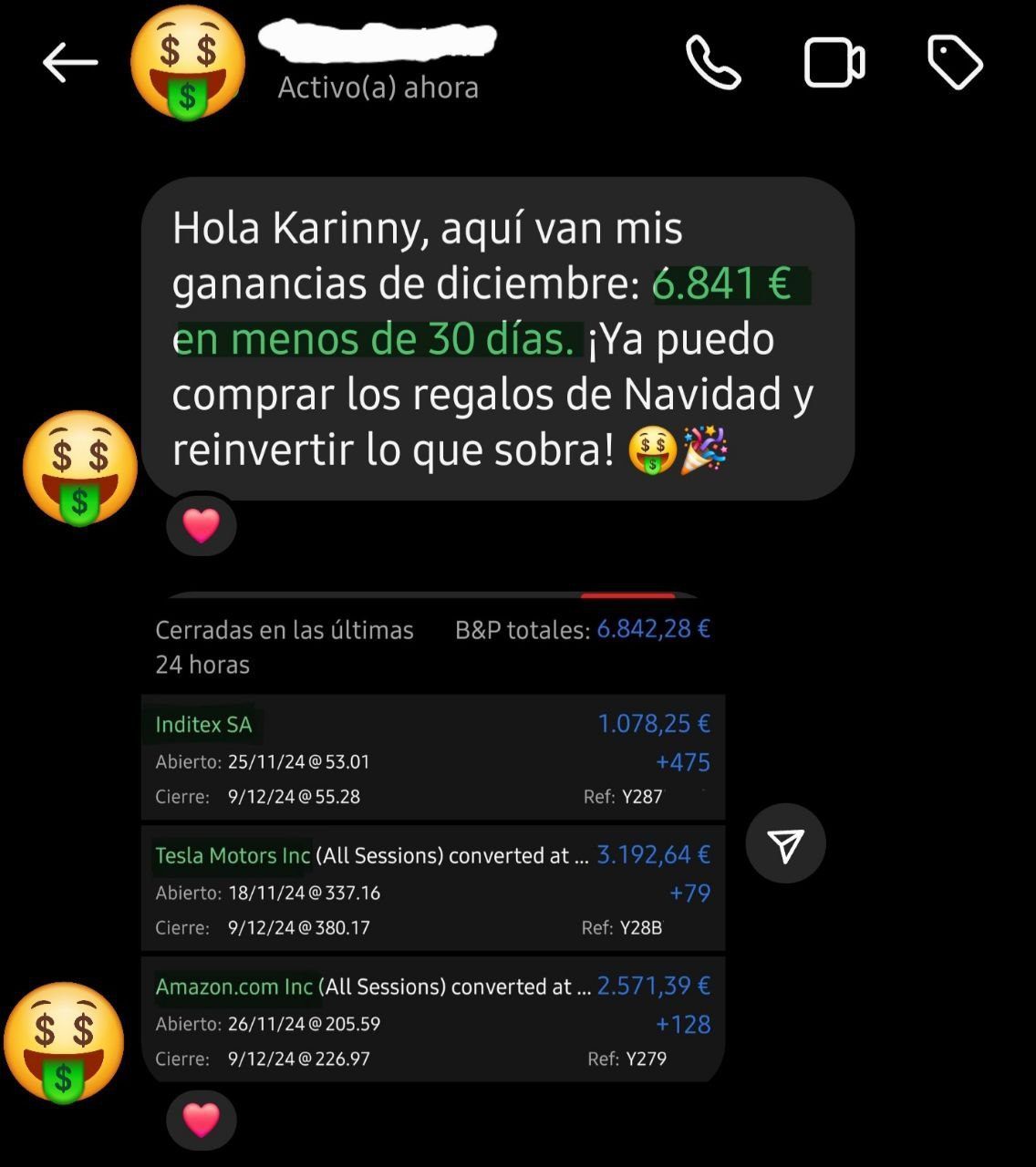This screenshot has height=1167, width=1036.
Task: Start a video call with this contact
Action: click(x=834, y=63)
